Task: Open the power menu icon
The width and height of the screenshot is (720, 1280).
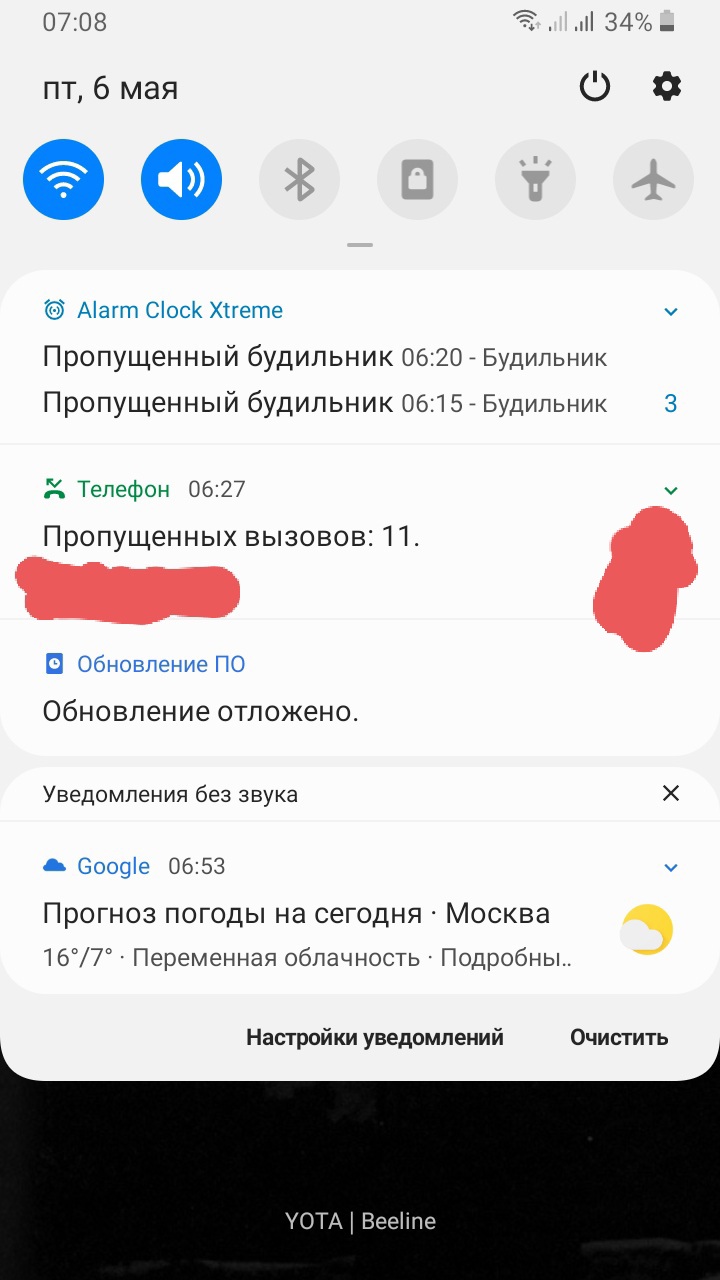Action: (x=595, y=88)
